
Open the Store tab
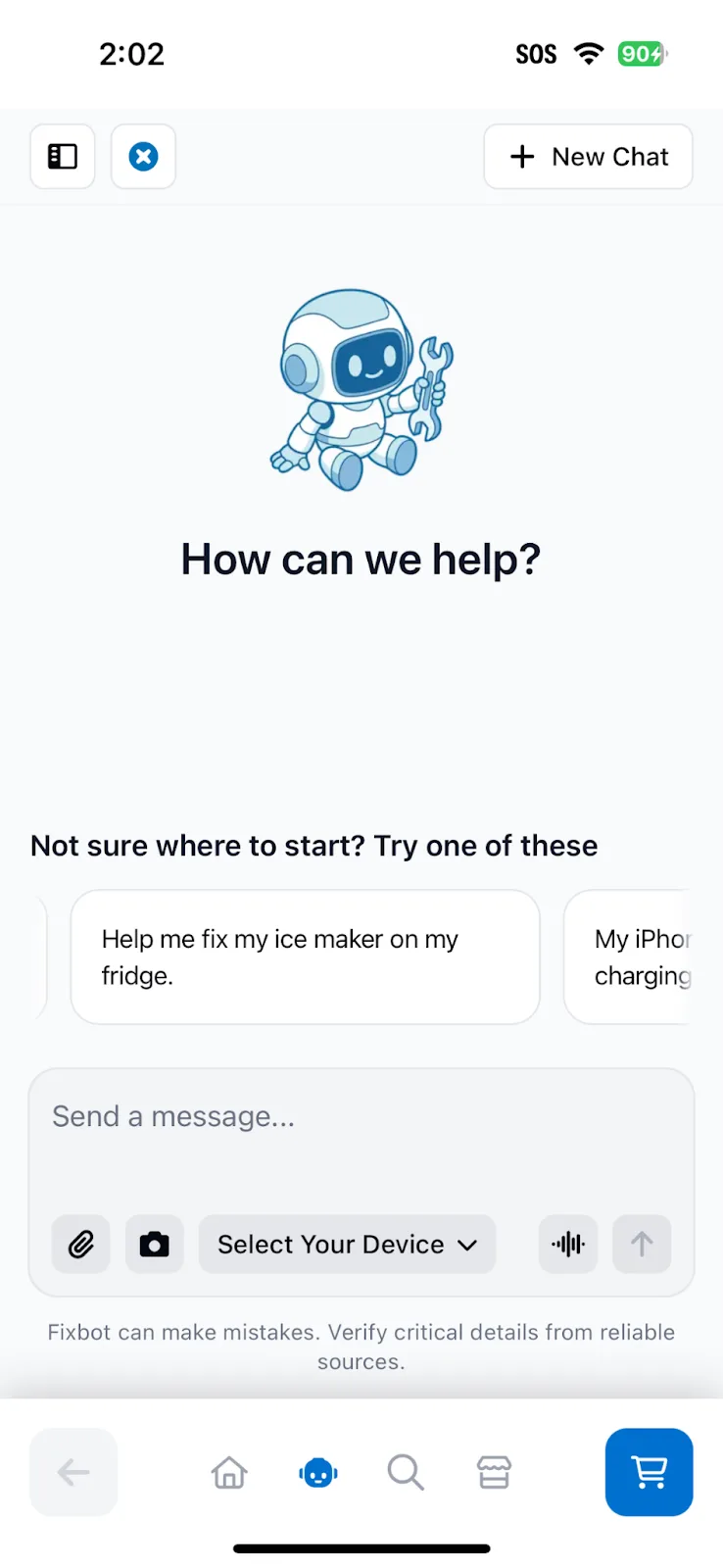[x=494, y=1472]
